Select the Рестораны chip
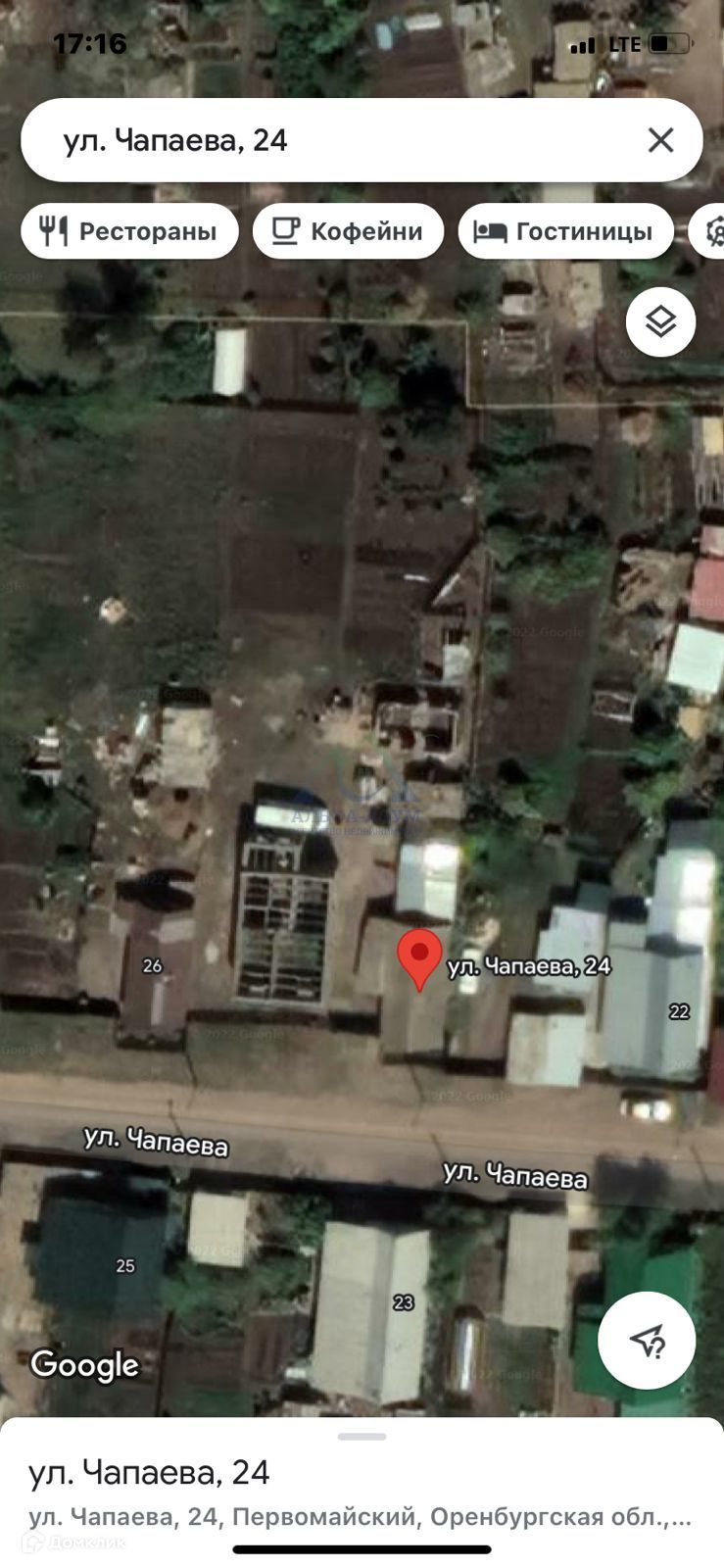This screenshot has width=724, height=1568. tap(129, 231)
